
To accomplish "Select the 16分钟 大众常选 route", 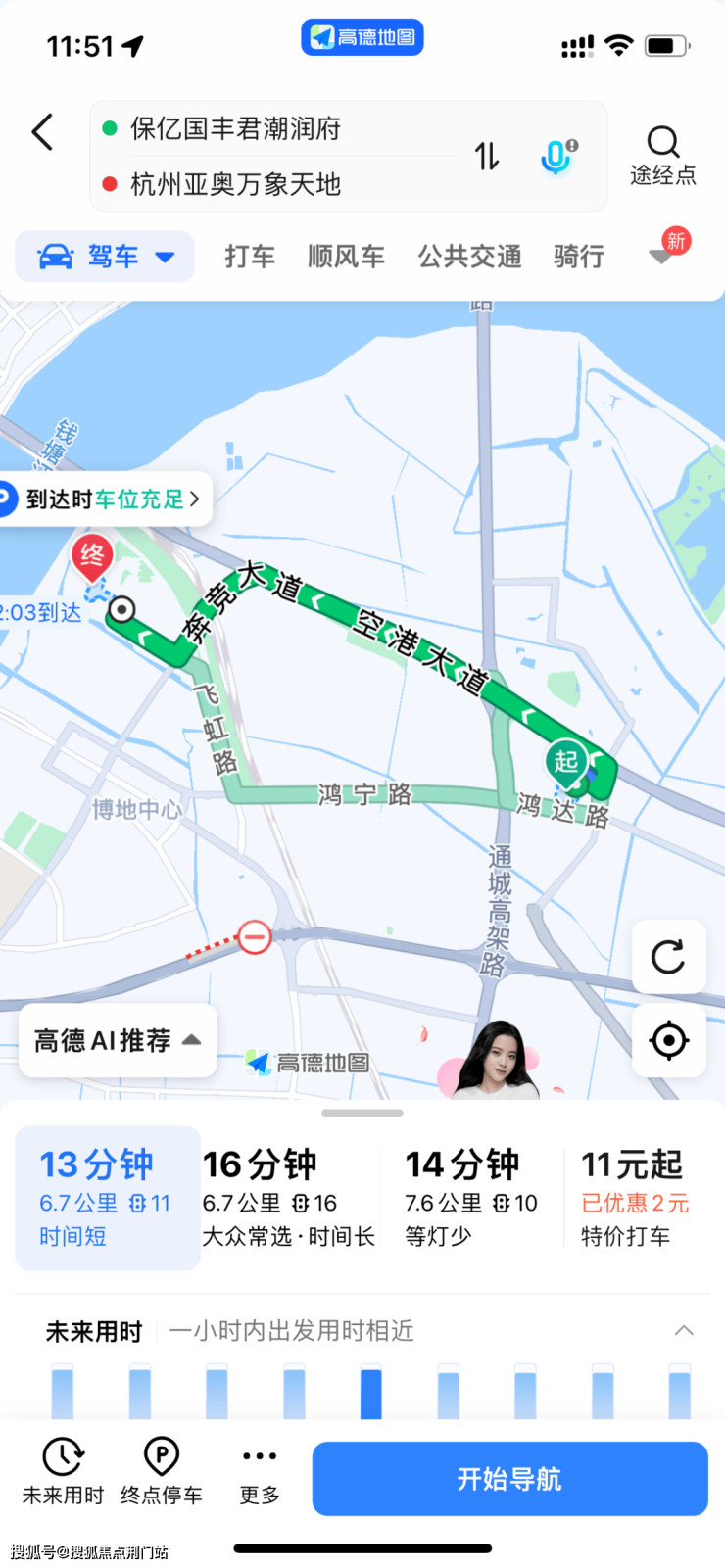I will pos(288,1198).
